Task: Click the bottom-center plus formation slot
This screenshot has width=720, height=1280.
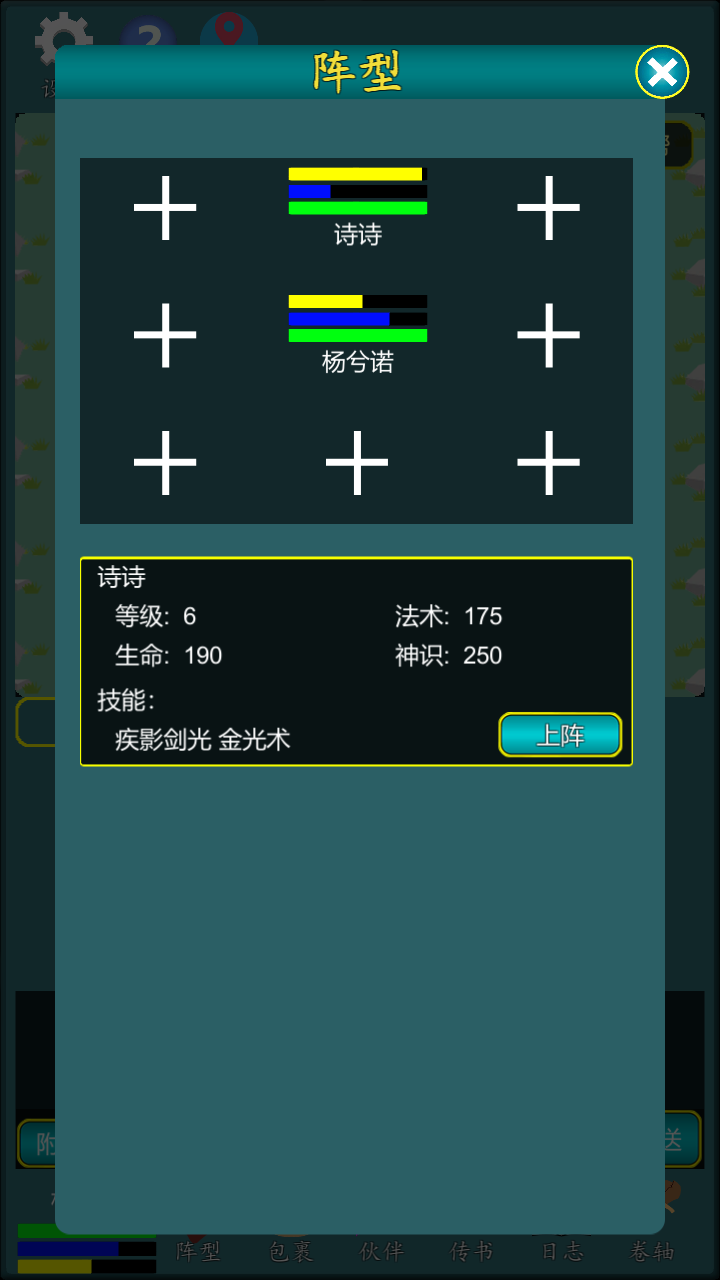Action: pyautogui.click(x=357, y=462)
